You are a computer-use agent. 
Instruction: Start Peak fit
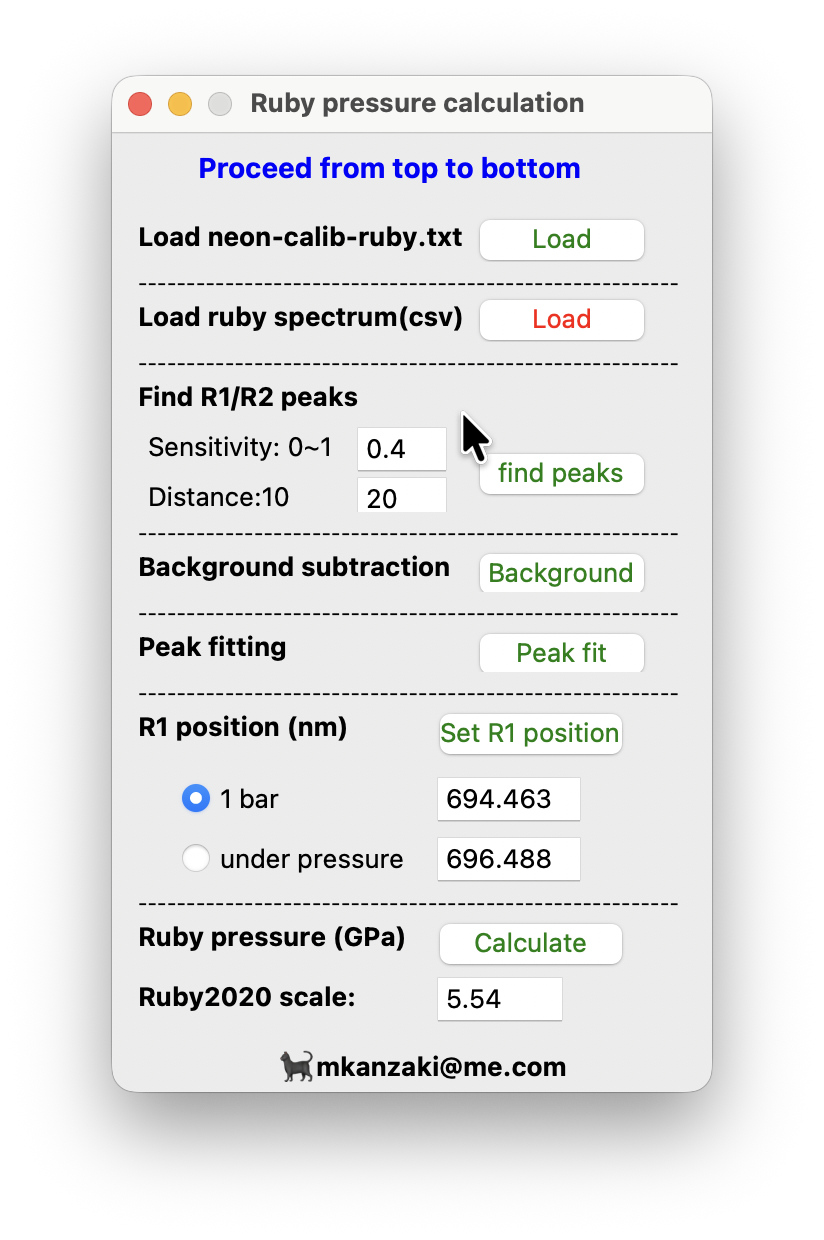point(561,653)
